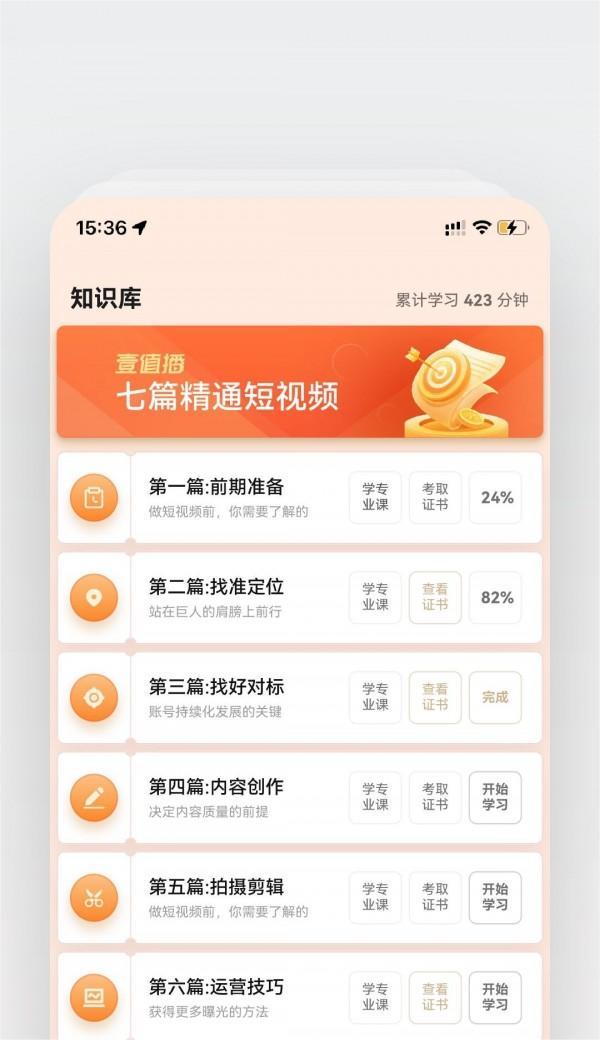The height and width of the screenshot is (1040, 600).
Task: Tap 学专业课 for 第三篇:找好对标
Action: coord(375,697)
